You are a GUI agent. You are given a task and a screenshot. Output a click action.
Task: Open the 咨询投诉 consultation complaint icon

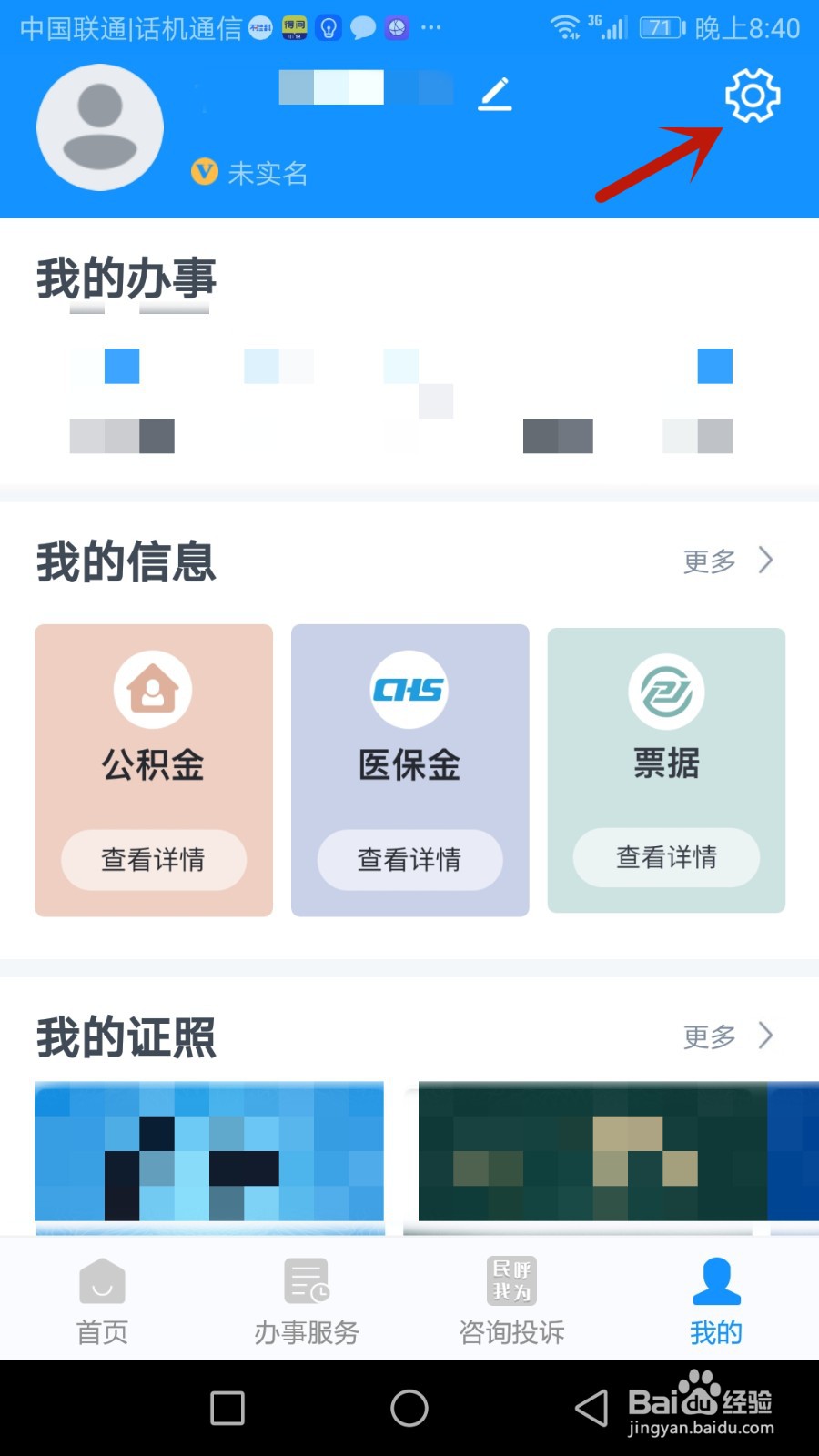511,1281
